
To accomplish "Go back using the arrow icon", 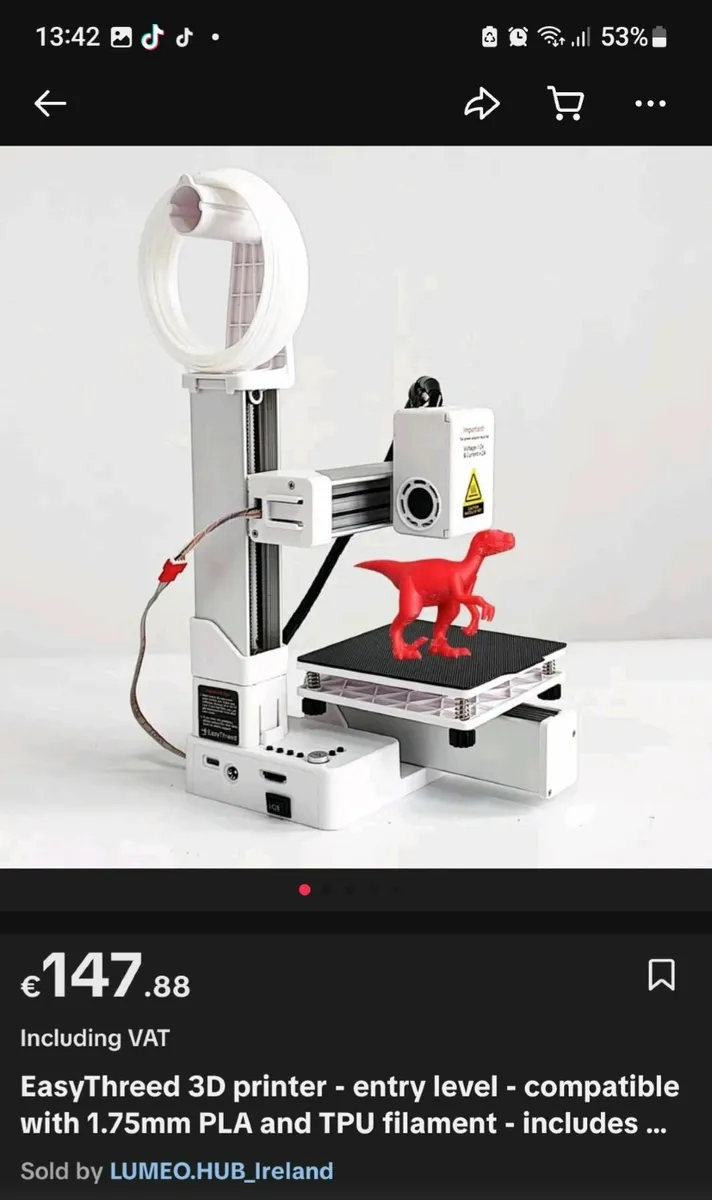I will point(50,104).
